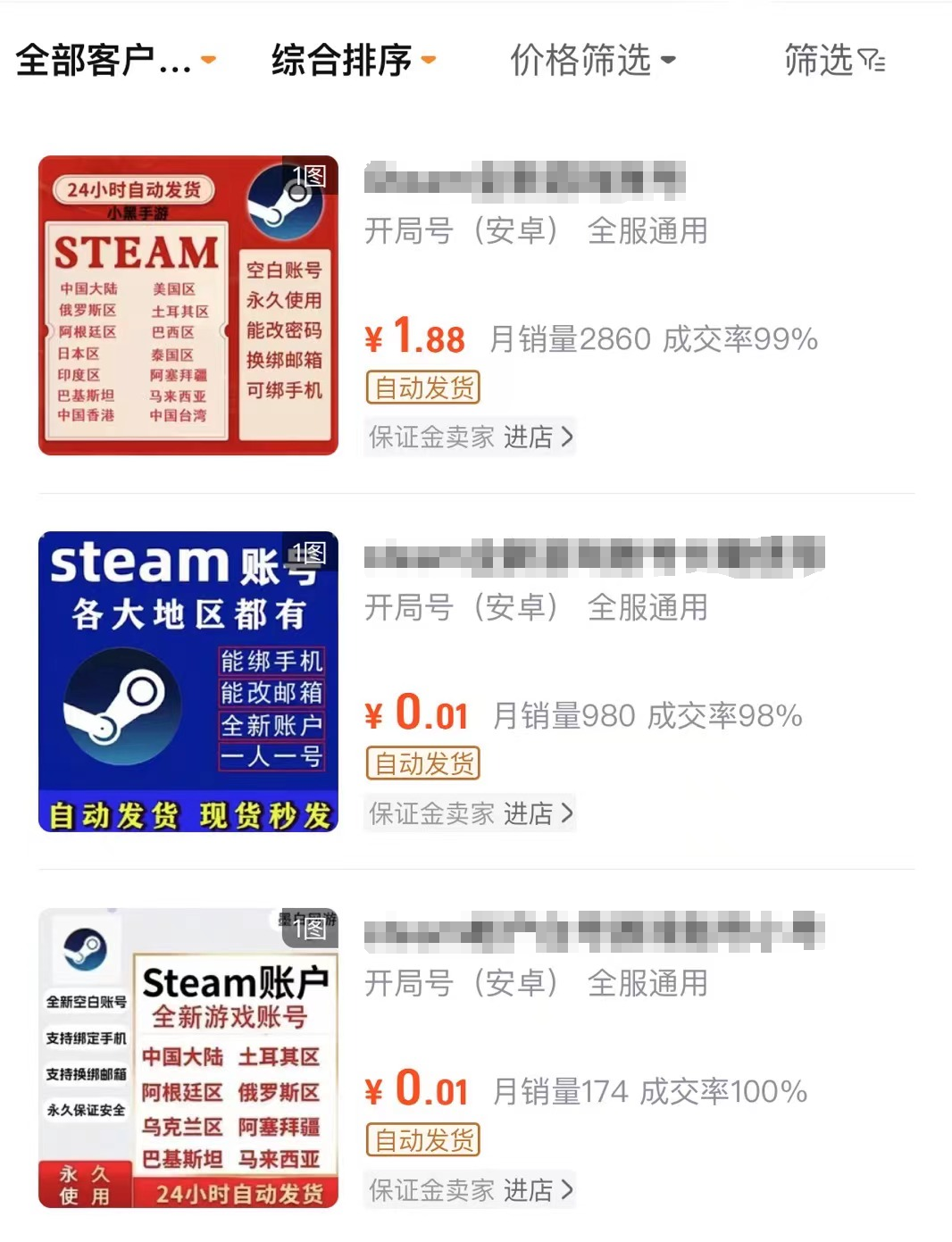952x1242 pixels.
Task: Open the Steam账户 listing with 月销量174
Action: [188, 1058]
